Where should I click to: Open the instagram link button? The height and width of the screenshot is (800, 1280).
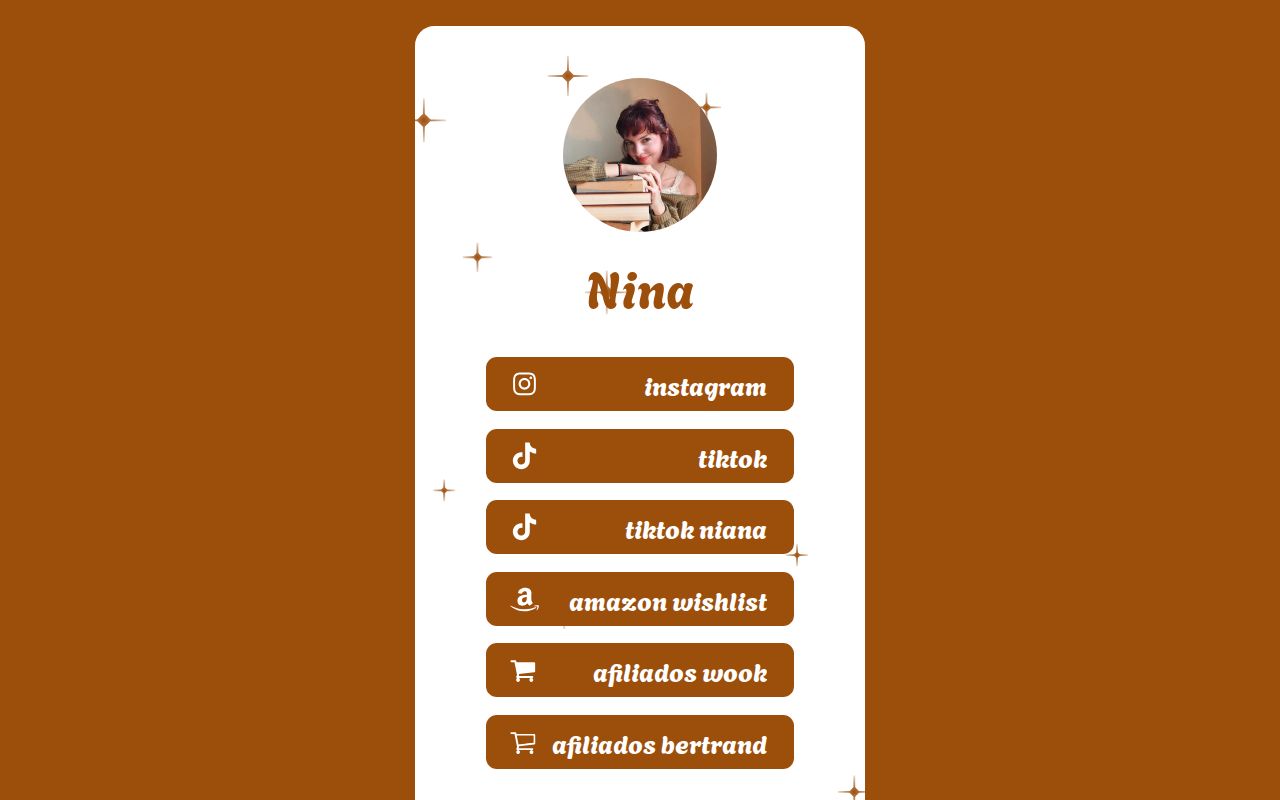pos(640,384)
